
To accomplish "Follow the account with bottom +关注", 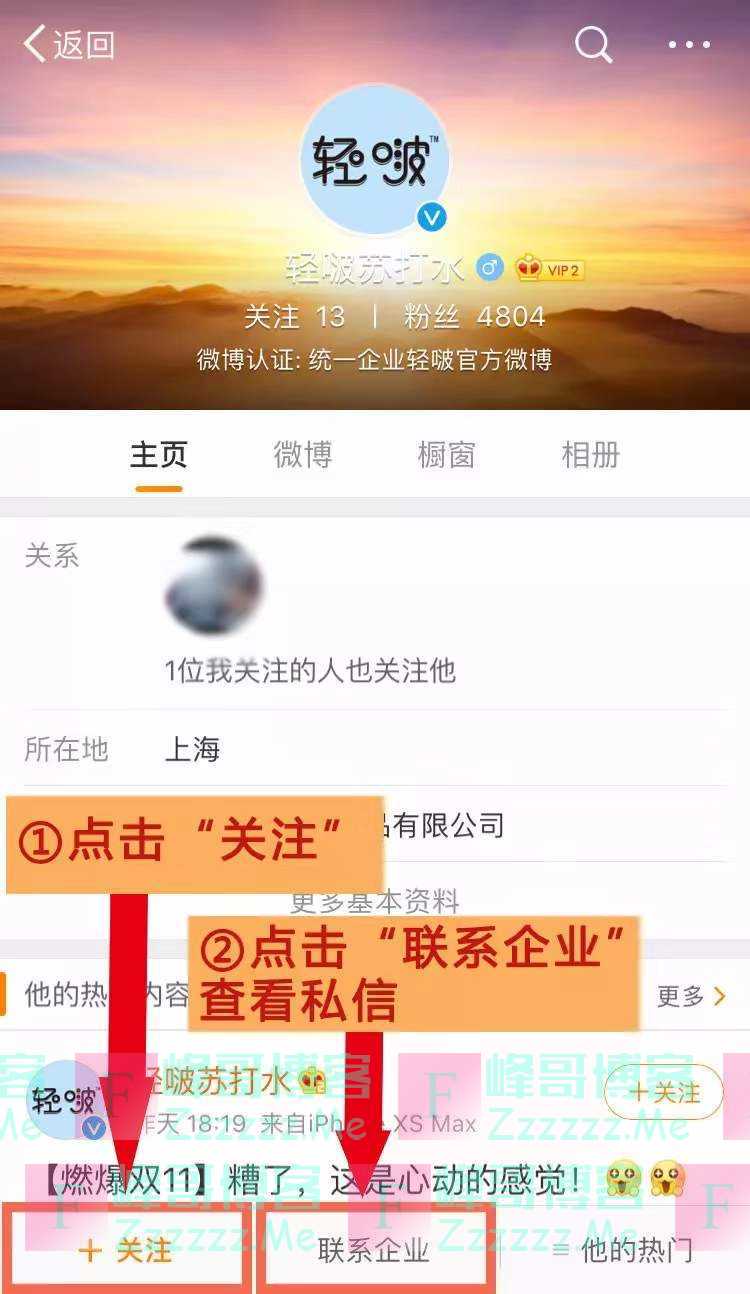I will click(126, 1250).
